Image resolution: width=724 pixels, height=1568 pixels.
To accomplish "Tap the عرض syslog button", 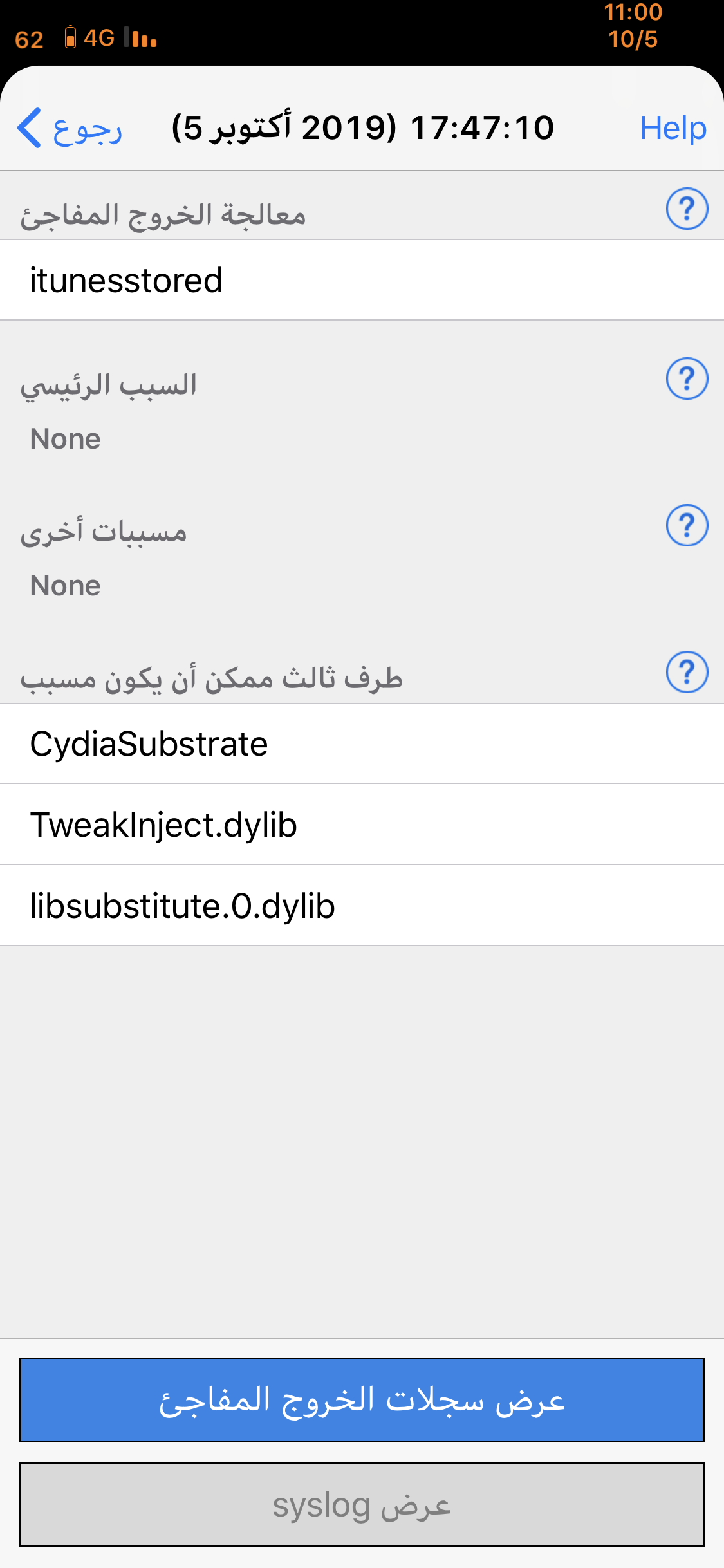I will tap(362, 1504).
